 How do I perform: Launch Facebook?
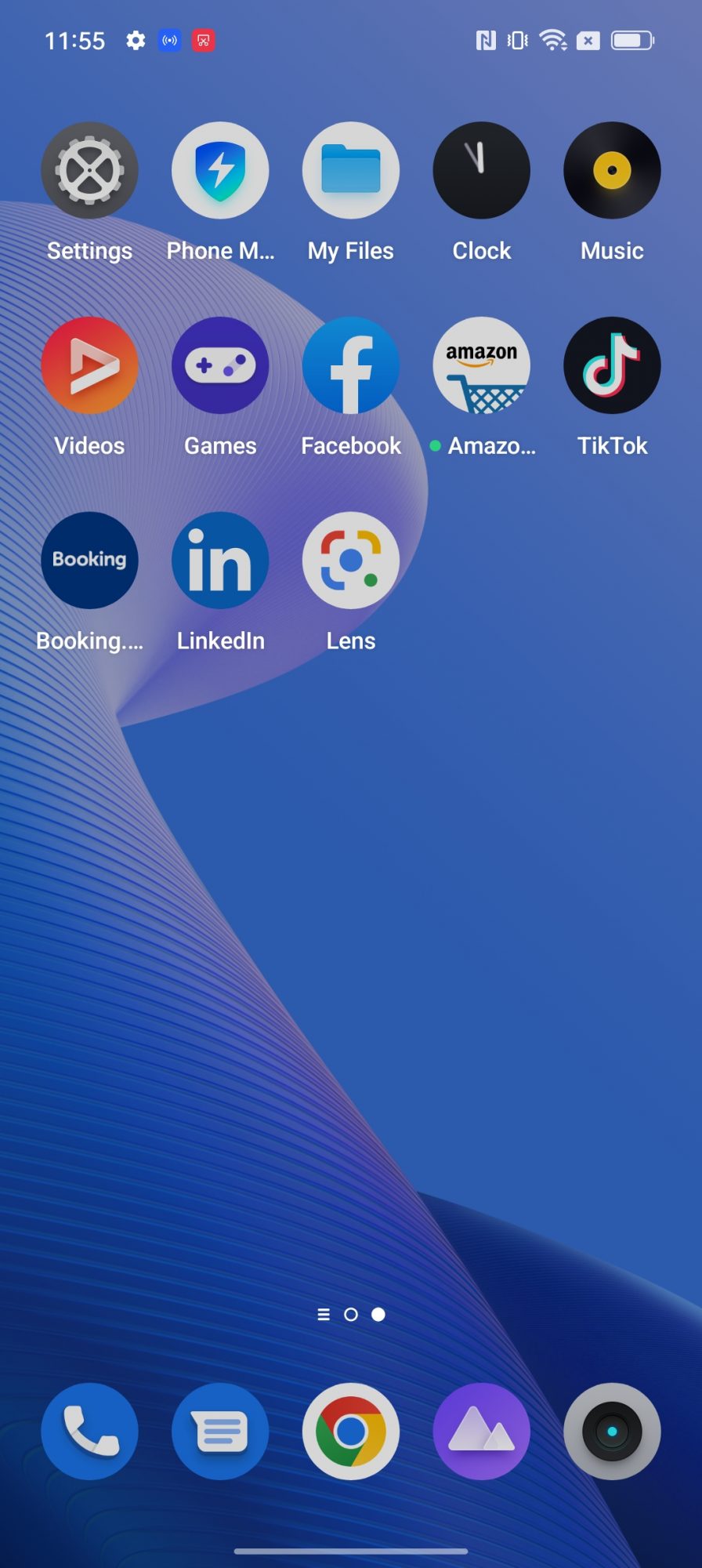click(x=351, y=365)
